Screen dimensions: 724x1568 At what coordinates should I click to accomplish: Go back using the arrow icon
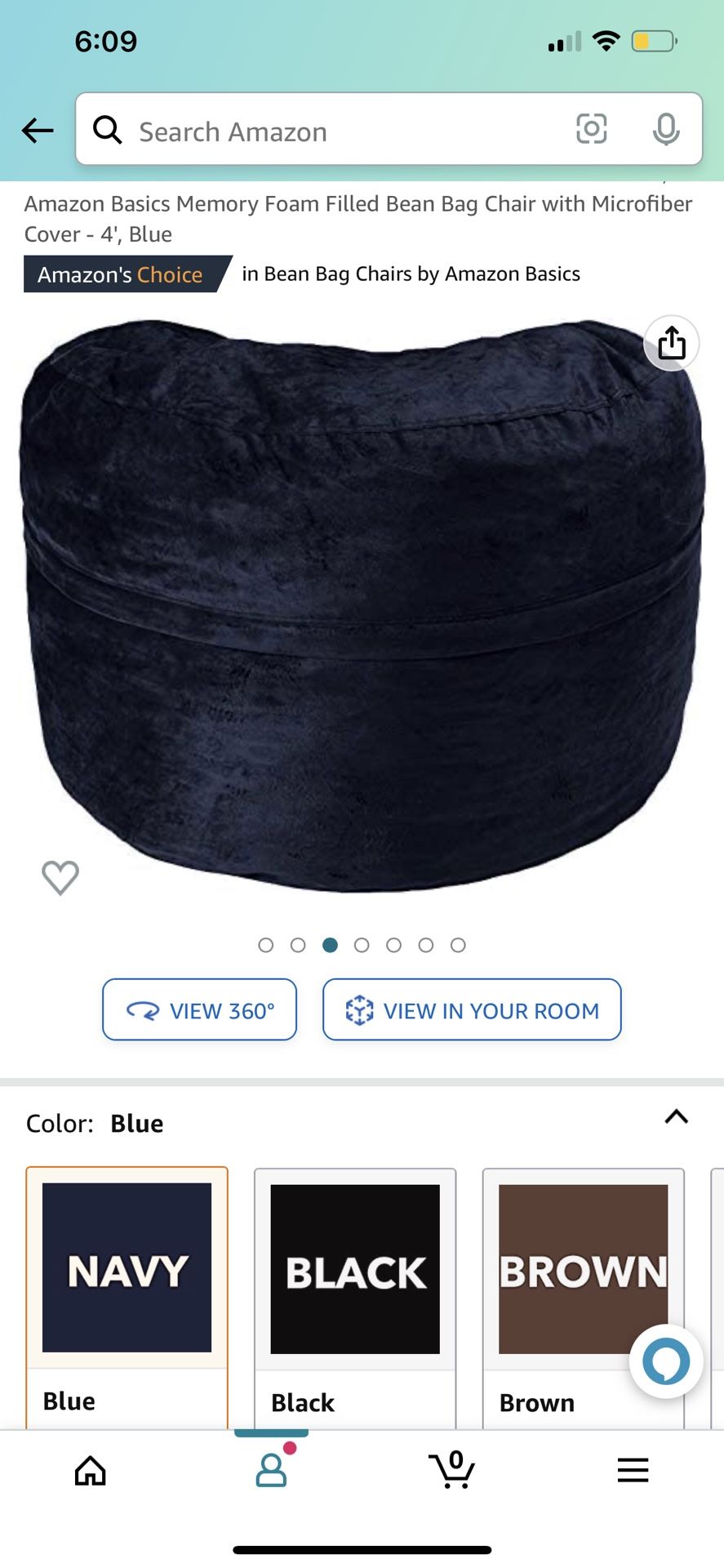(38, 130)
